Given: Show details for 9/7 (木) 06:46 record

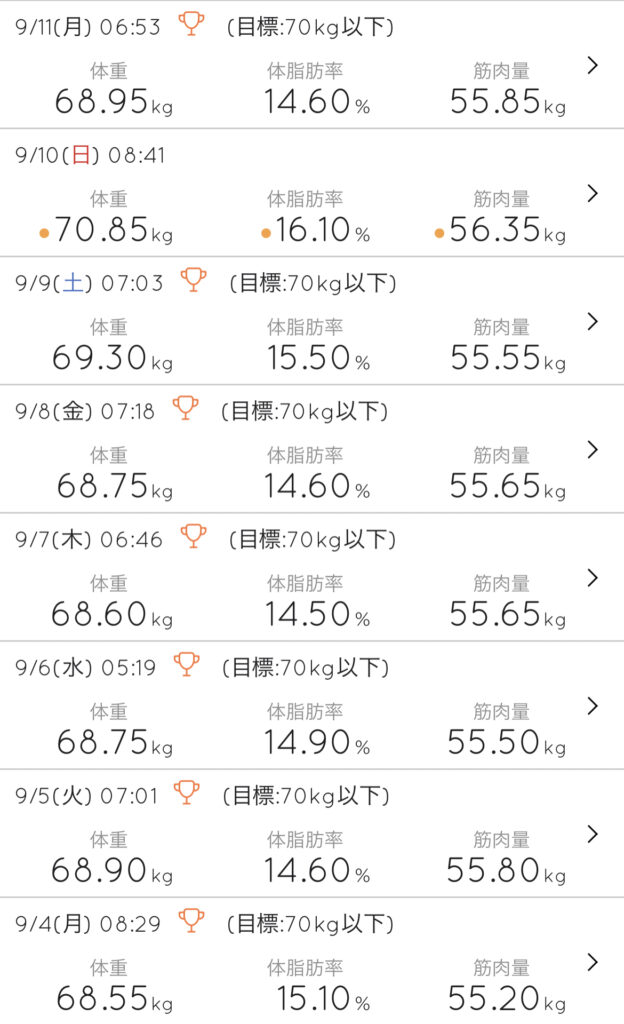Looking at the screenshot, I should click(x=311, y=578).
